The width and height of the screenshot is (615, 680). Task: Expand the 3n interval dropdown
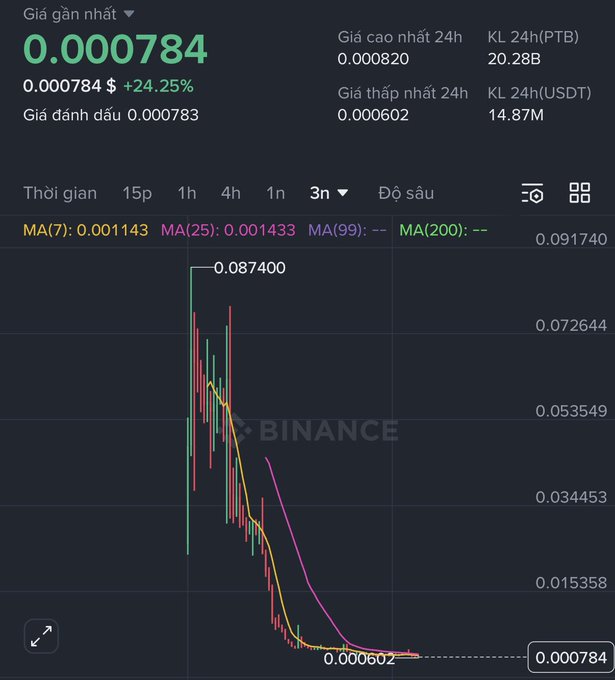coord(329,193)
